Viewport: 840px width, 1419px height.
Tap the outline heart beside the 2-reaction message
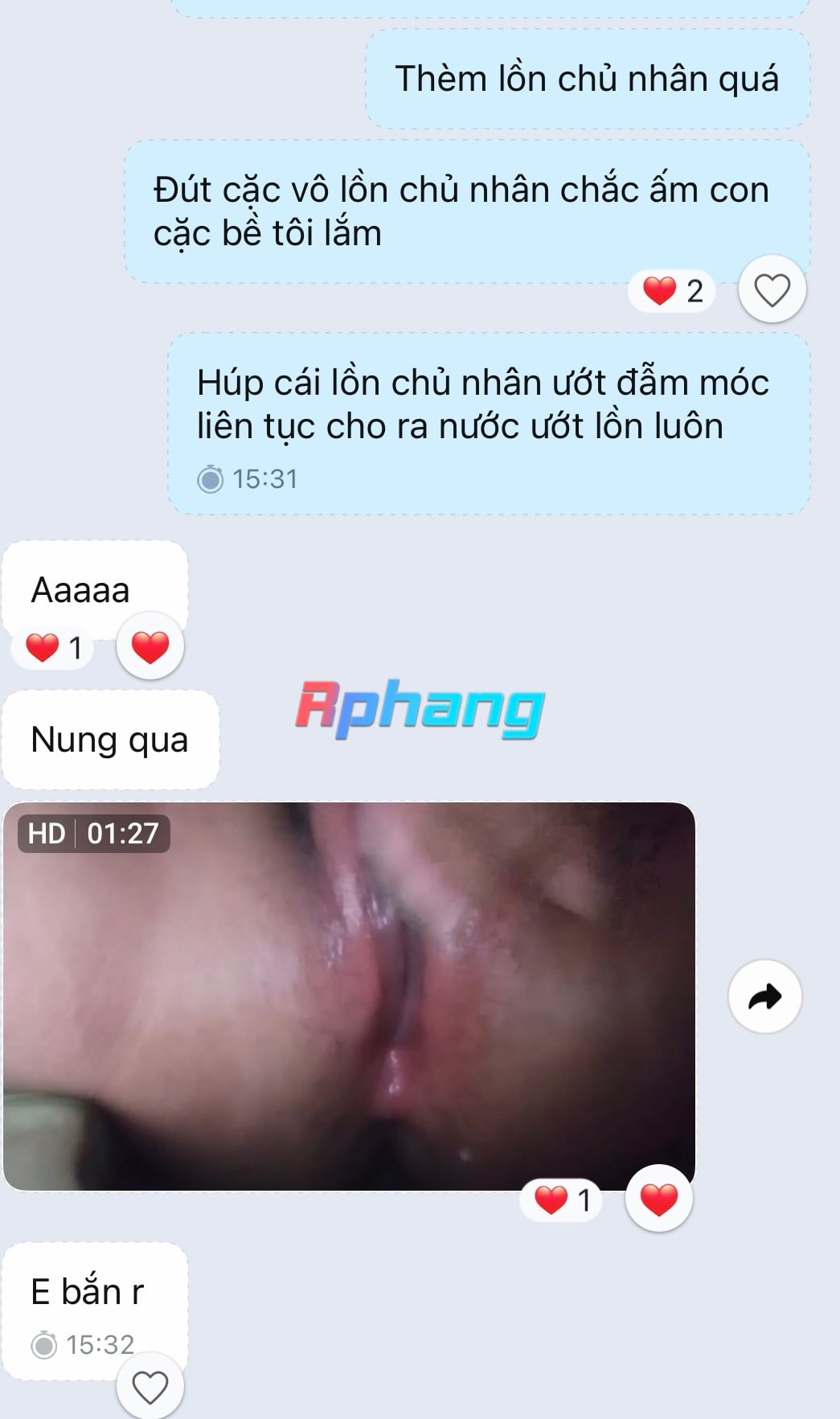772,289
